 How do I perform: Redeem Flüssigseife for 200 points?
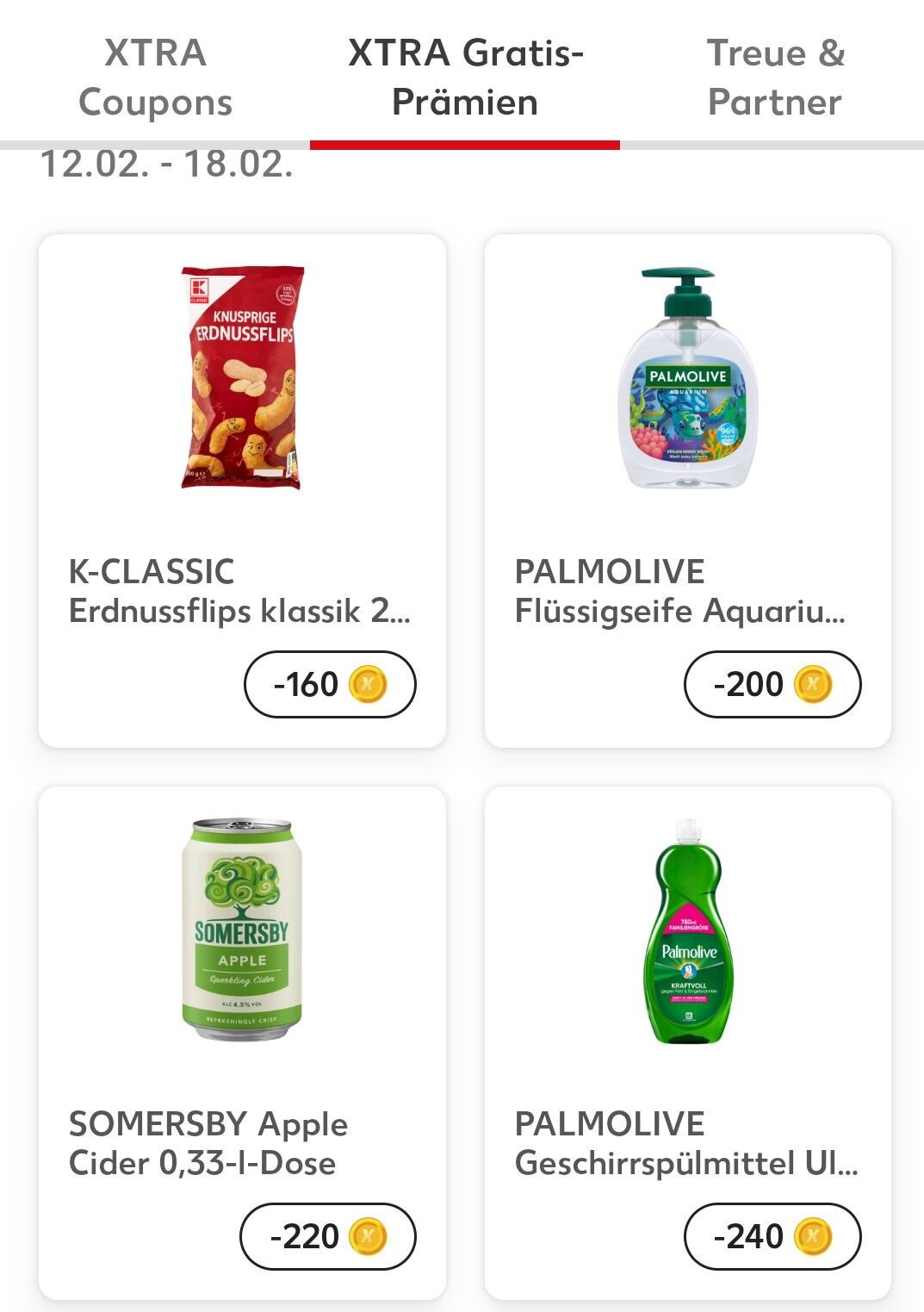click(x=772, y=685)
